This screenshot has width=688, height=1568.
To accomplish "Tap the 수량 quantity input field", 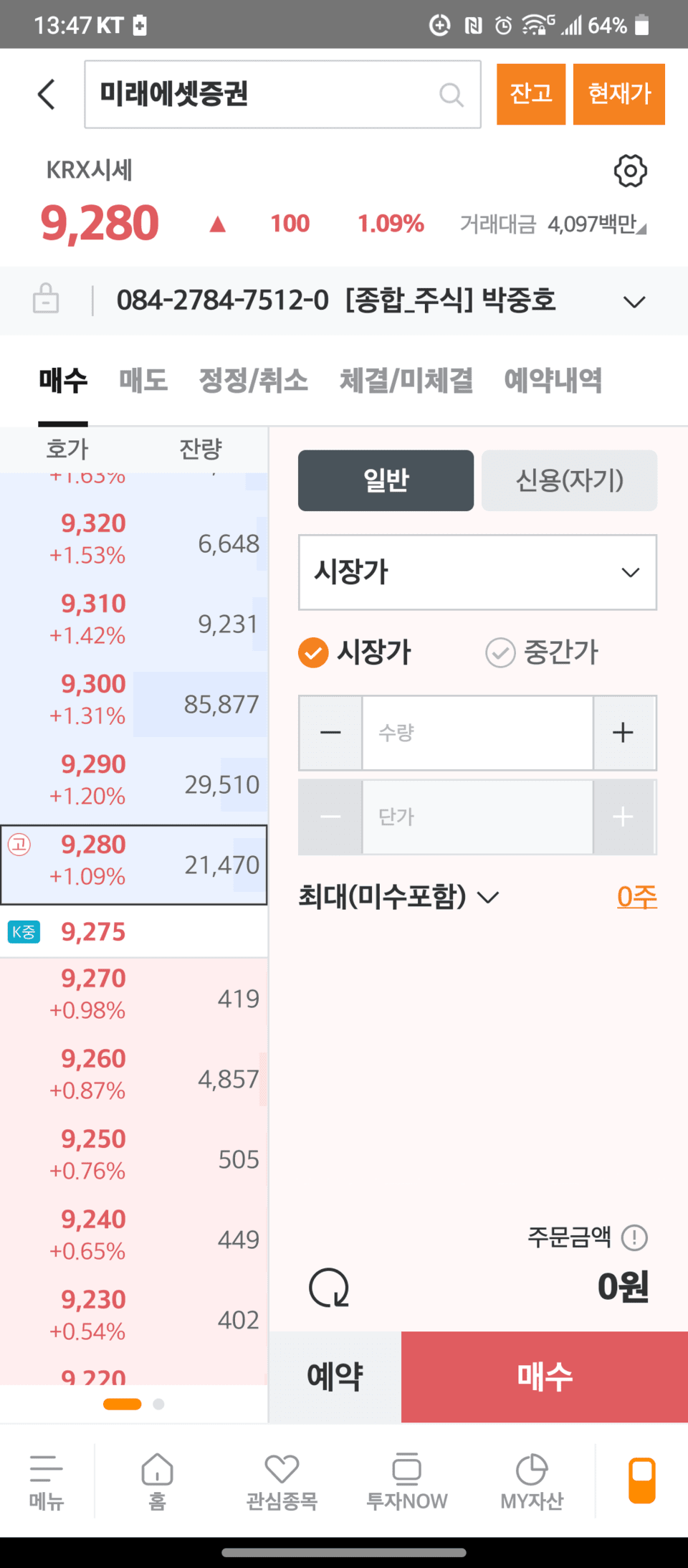I will (x=477, y=732).
